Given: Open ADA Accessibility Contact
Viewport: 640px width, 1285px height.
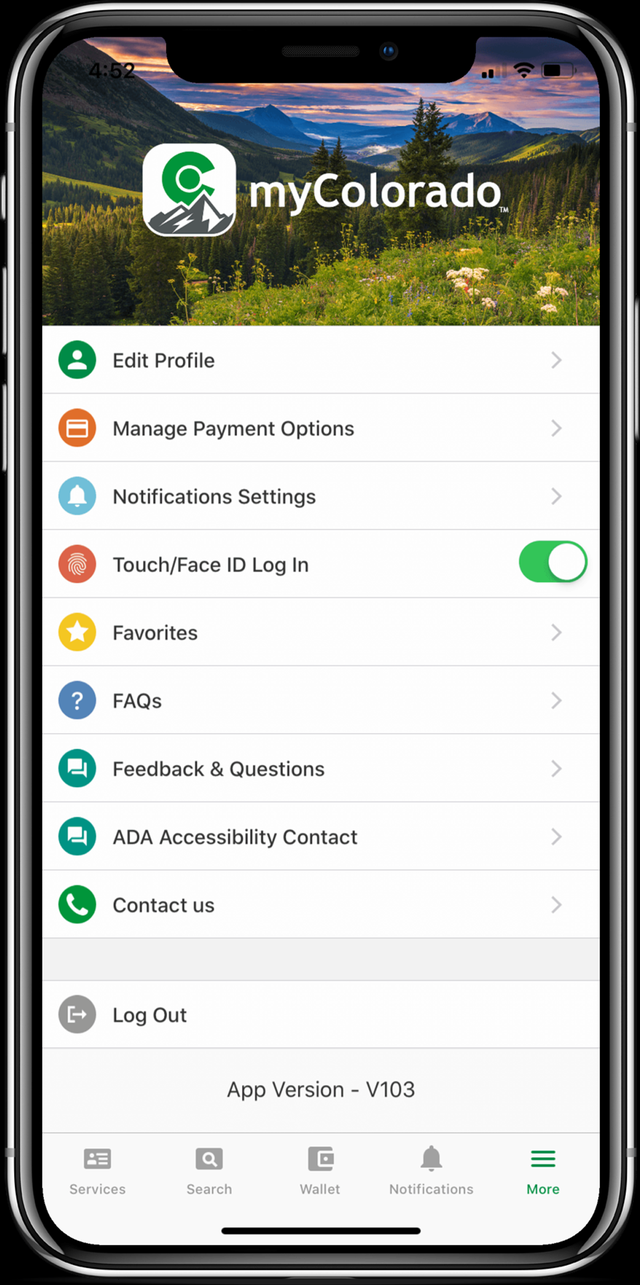Looking at the screenshot, I should click(320, 836).
